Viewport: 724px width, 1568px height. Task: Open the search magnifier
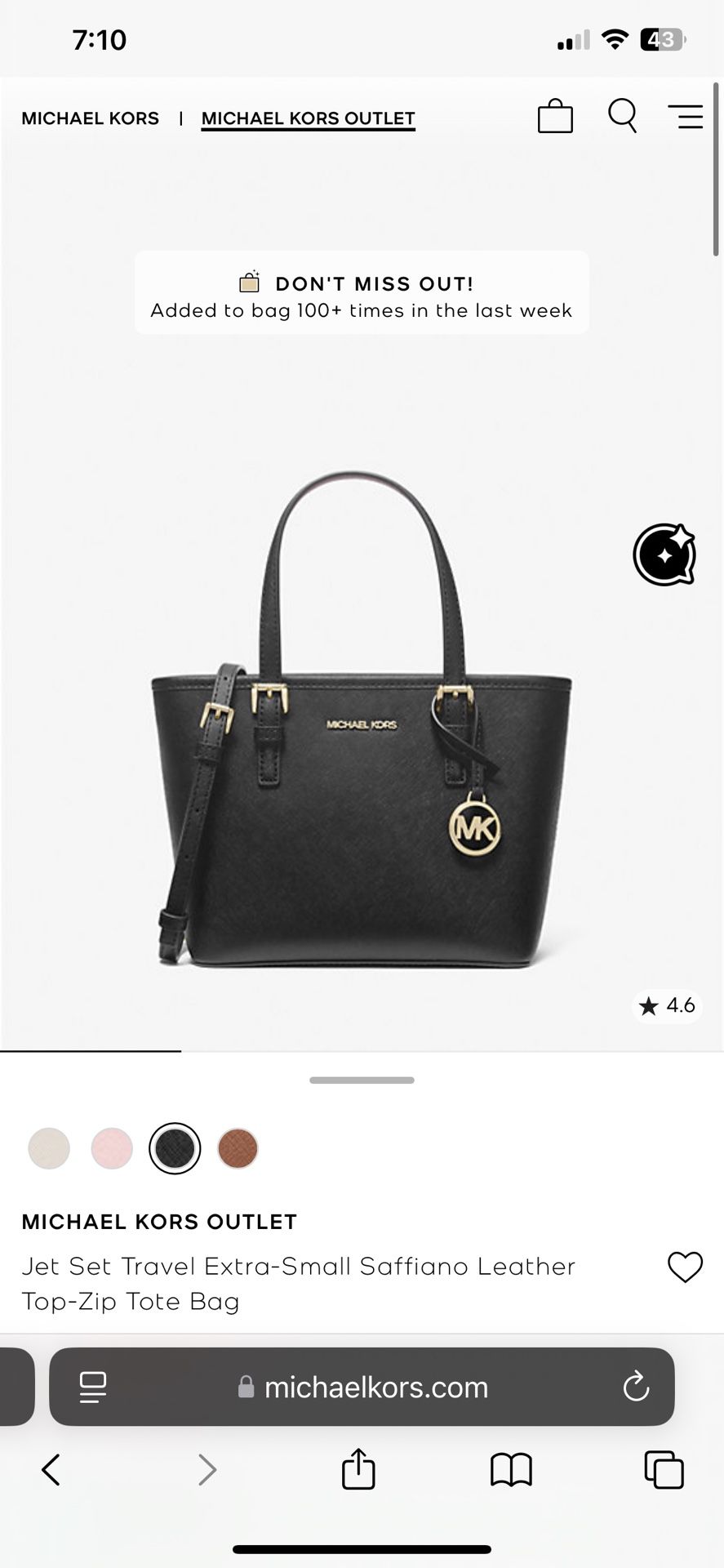tap(622, 116)
